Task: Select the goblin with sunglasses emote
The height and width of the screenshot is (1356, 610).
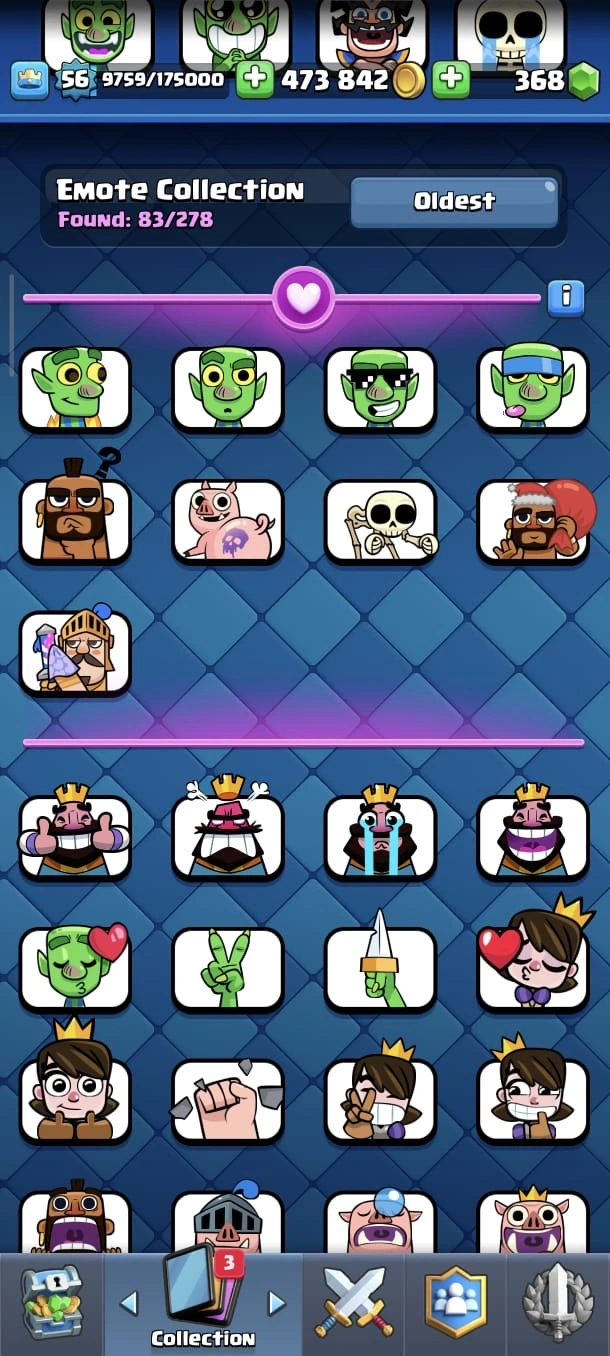Action: click(x=380, y=388)
